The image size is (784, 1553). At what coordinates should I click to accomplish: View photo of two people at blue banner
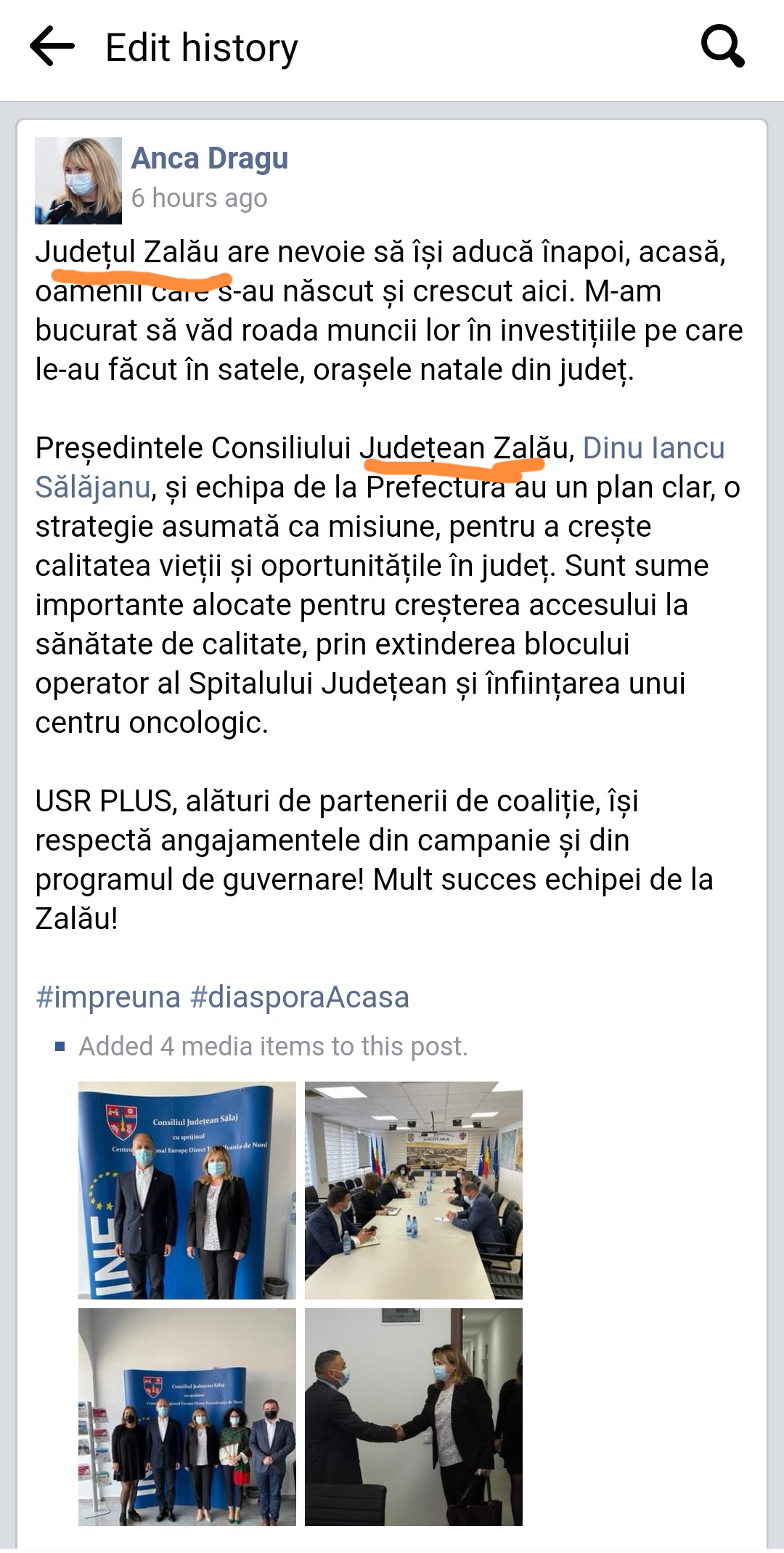tap(187, 1190)
